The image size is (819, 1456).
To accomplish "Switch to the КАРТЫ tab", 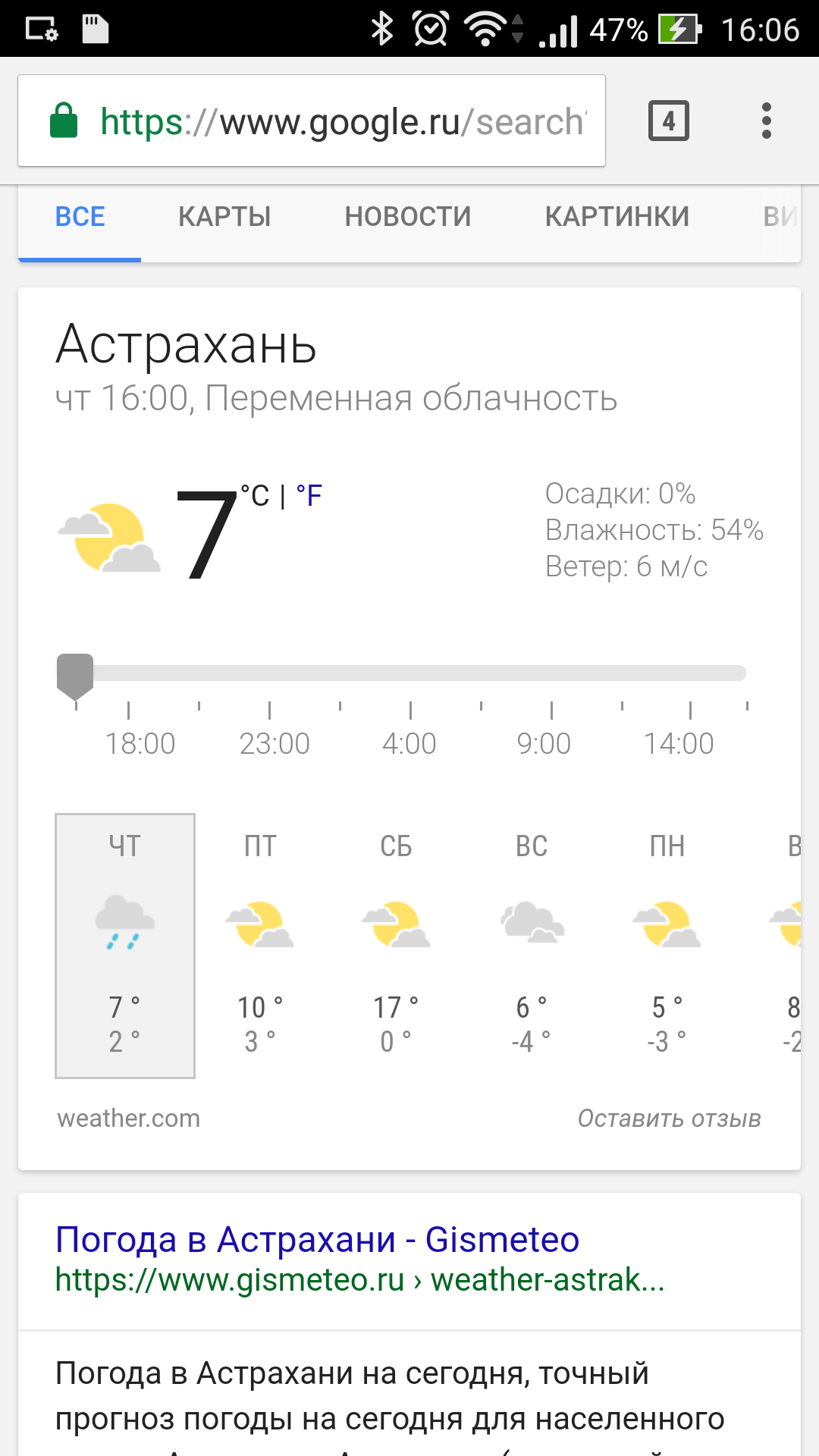I will 224,217.
